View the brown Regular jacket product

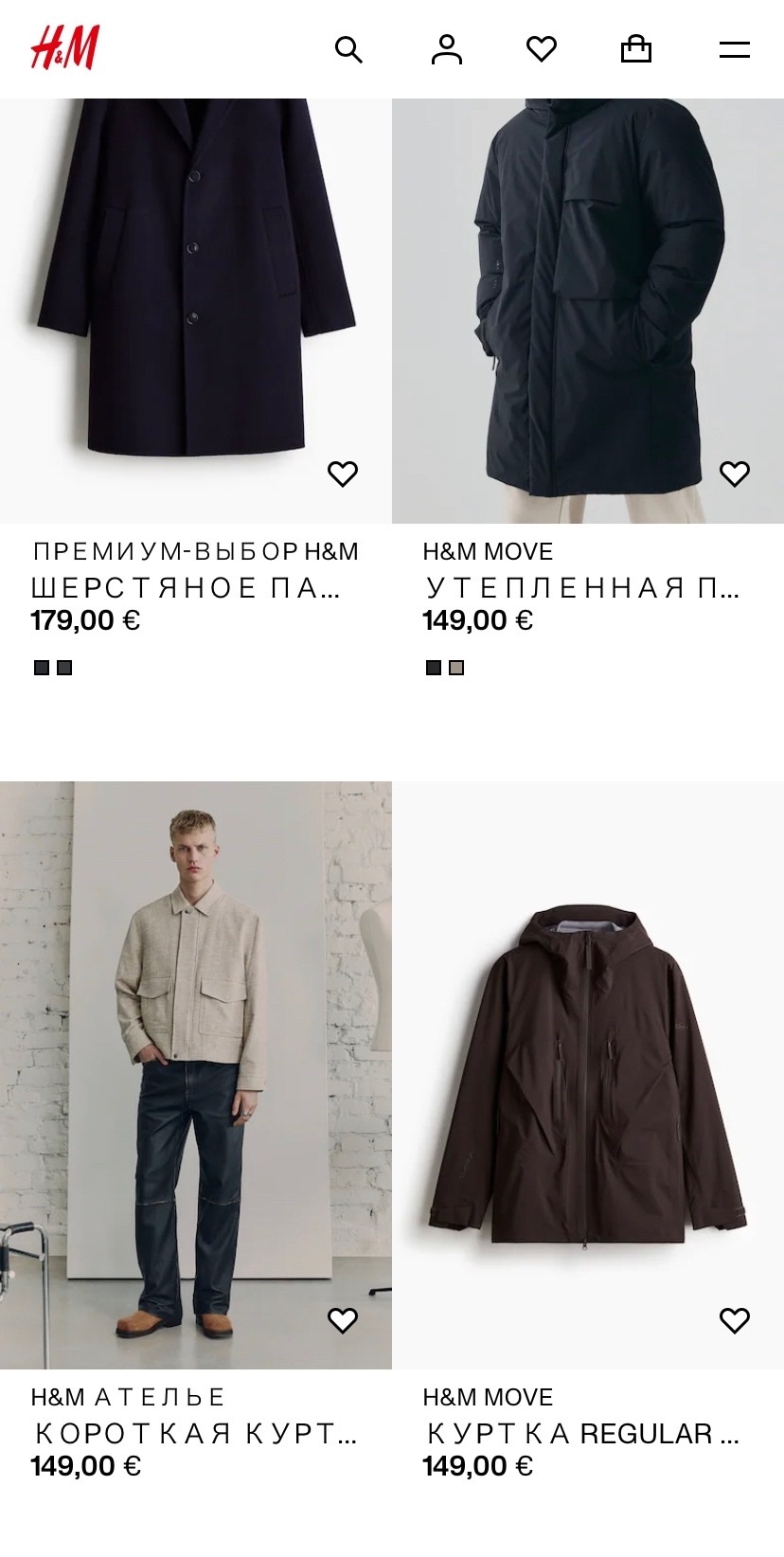(x=587, y=1070)
